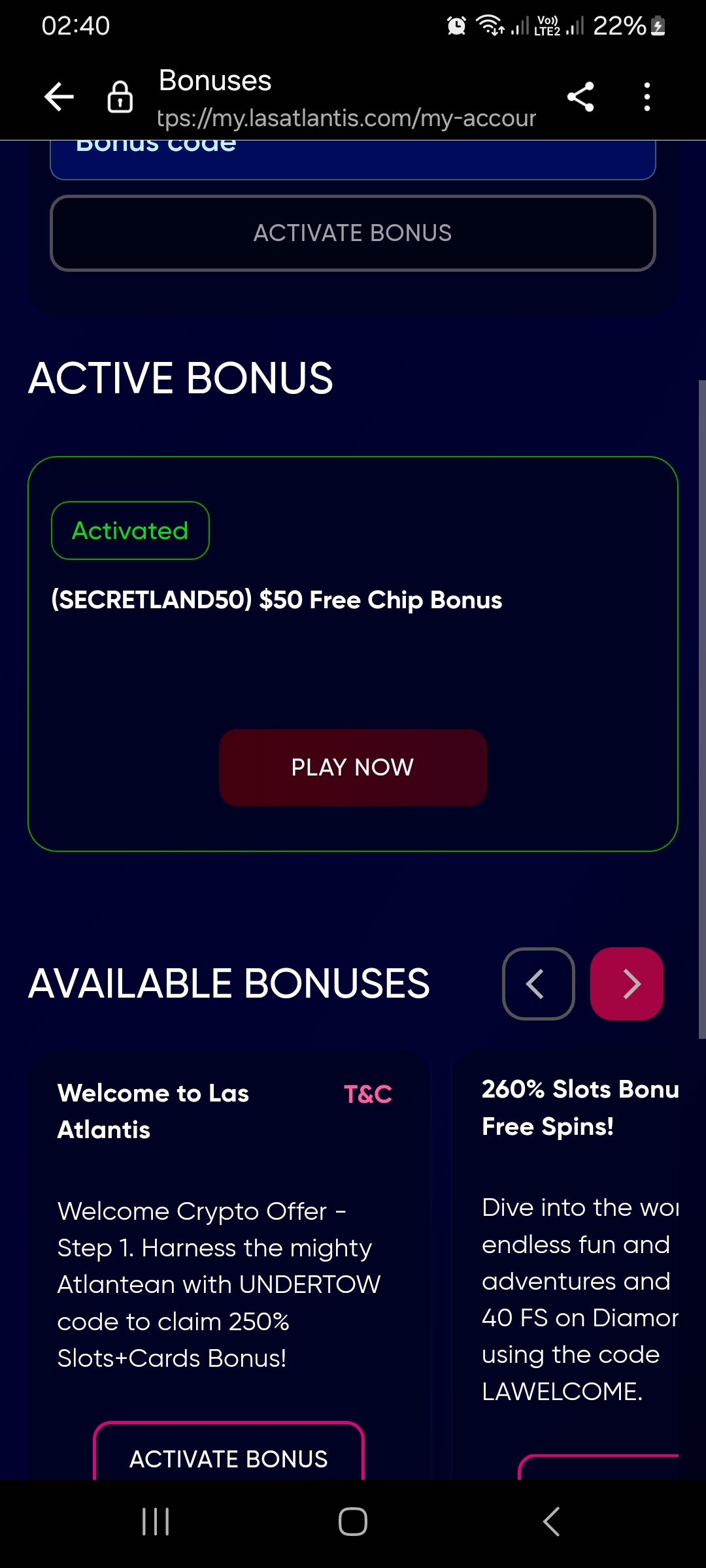The image size is (706, 1568).
Task: Play now with the $50 Free Chip
Action: [x=353, y=768]
